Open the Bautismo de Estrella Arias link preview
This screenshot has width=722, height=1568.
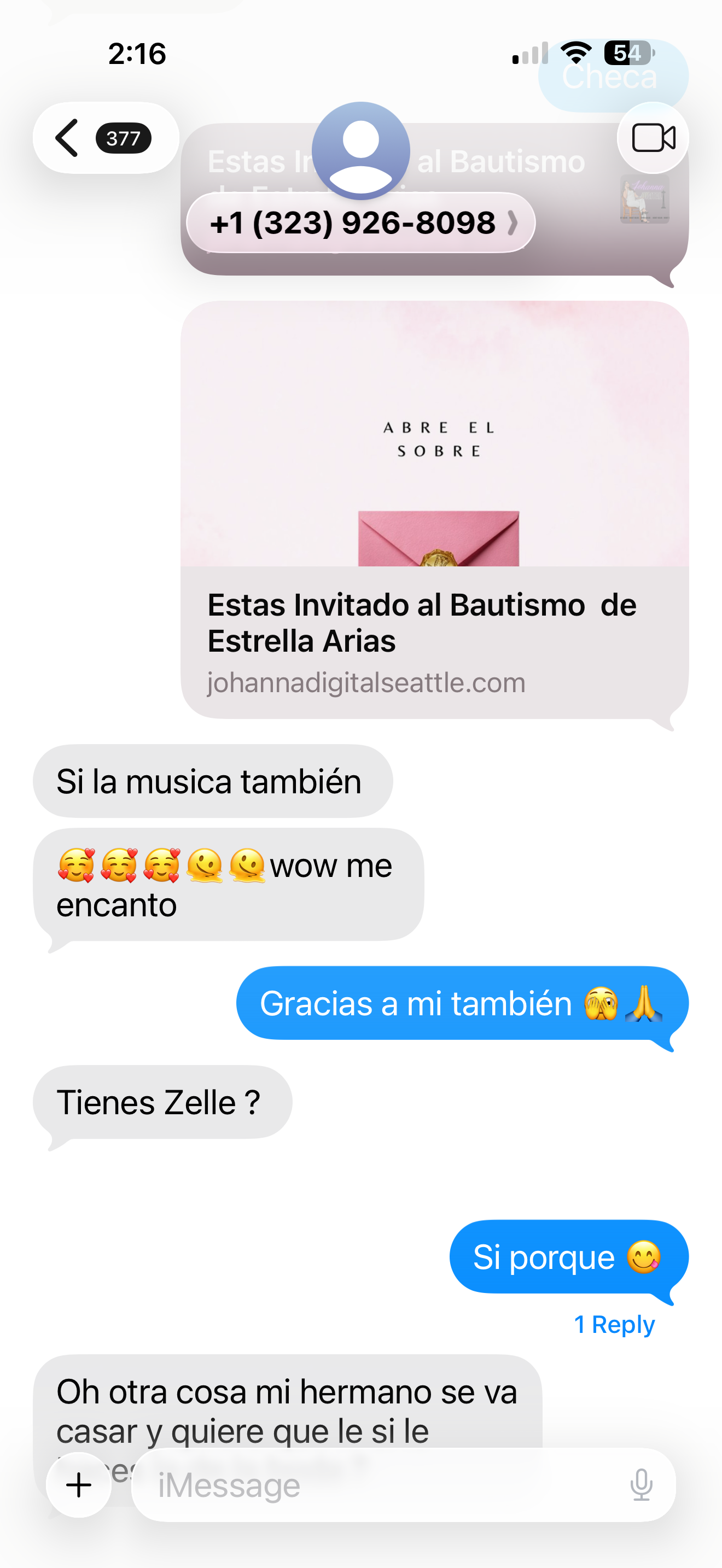click(x=434, y=510)
